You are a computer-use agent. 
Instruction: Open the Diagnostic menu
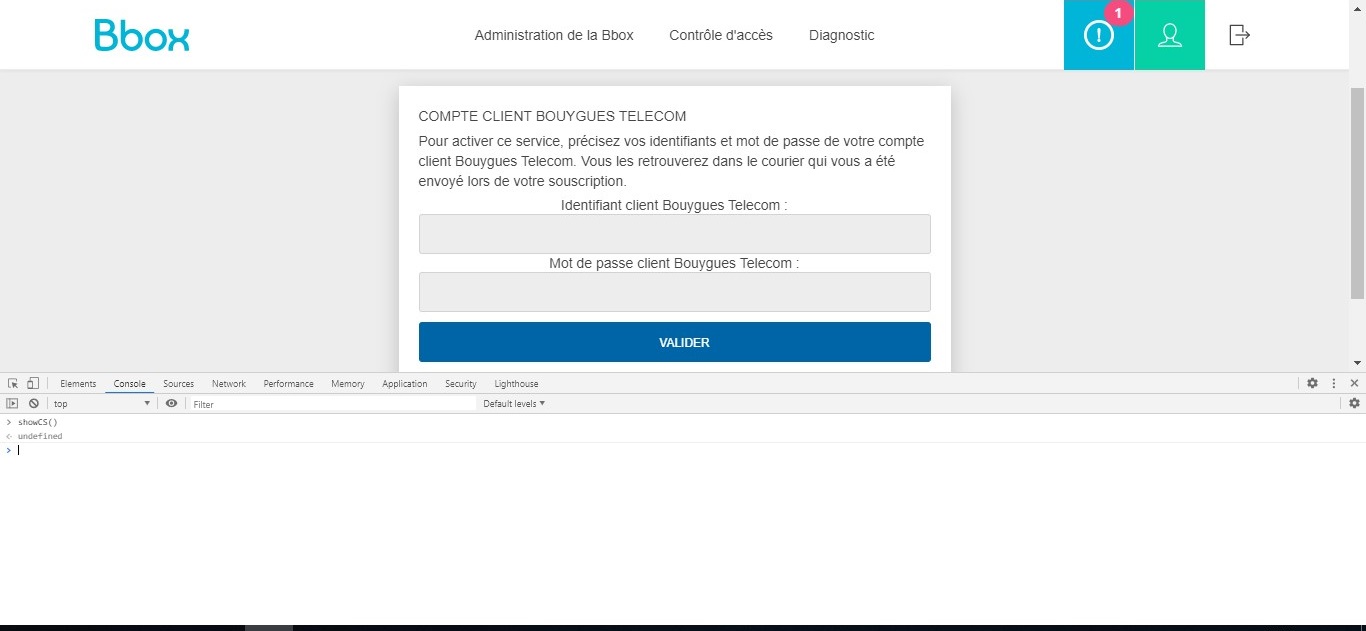point(841,35)
